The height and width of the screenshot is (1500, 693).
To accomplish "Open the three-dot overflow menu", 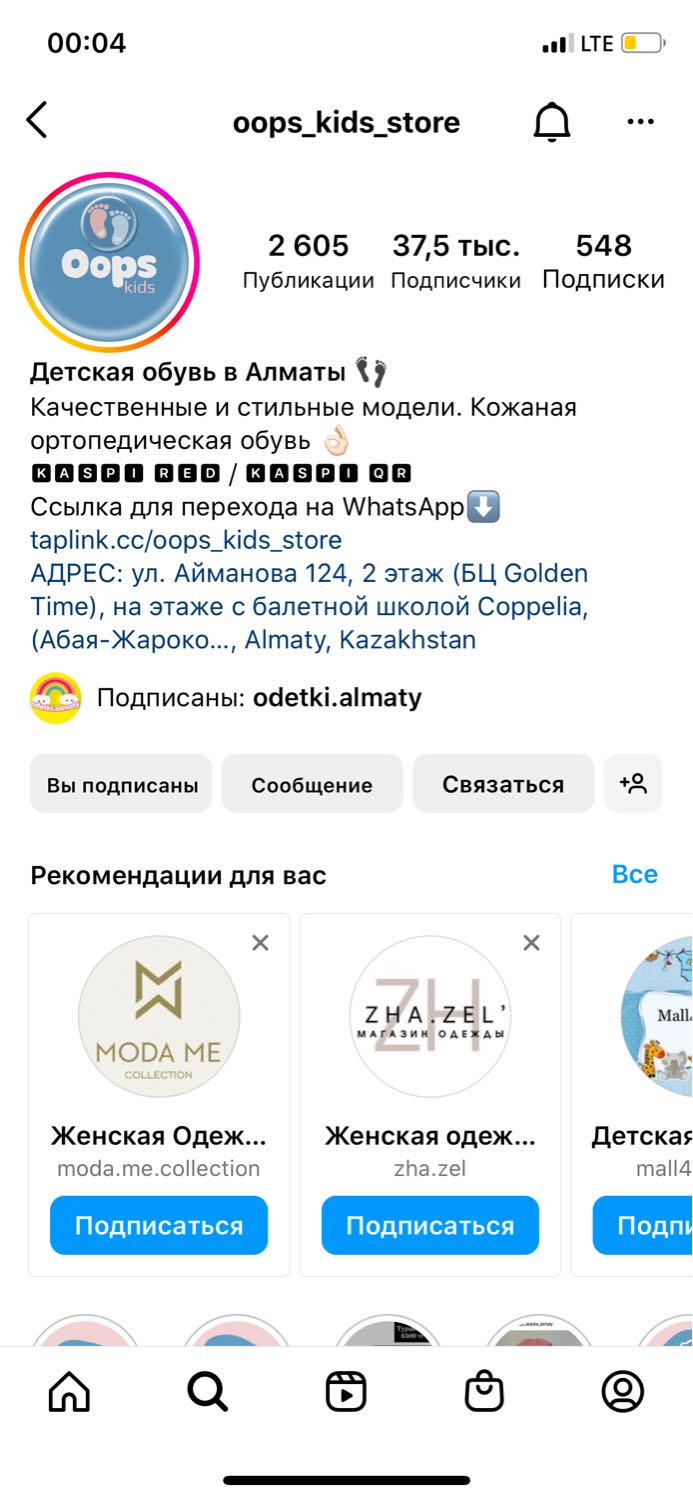I will pos(640,122).
